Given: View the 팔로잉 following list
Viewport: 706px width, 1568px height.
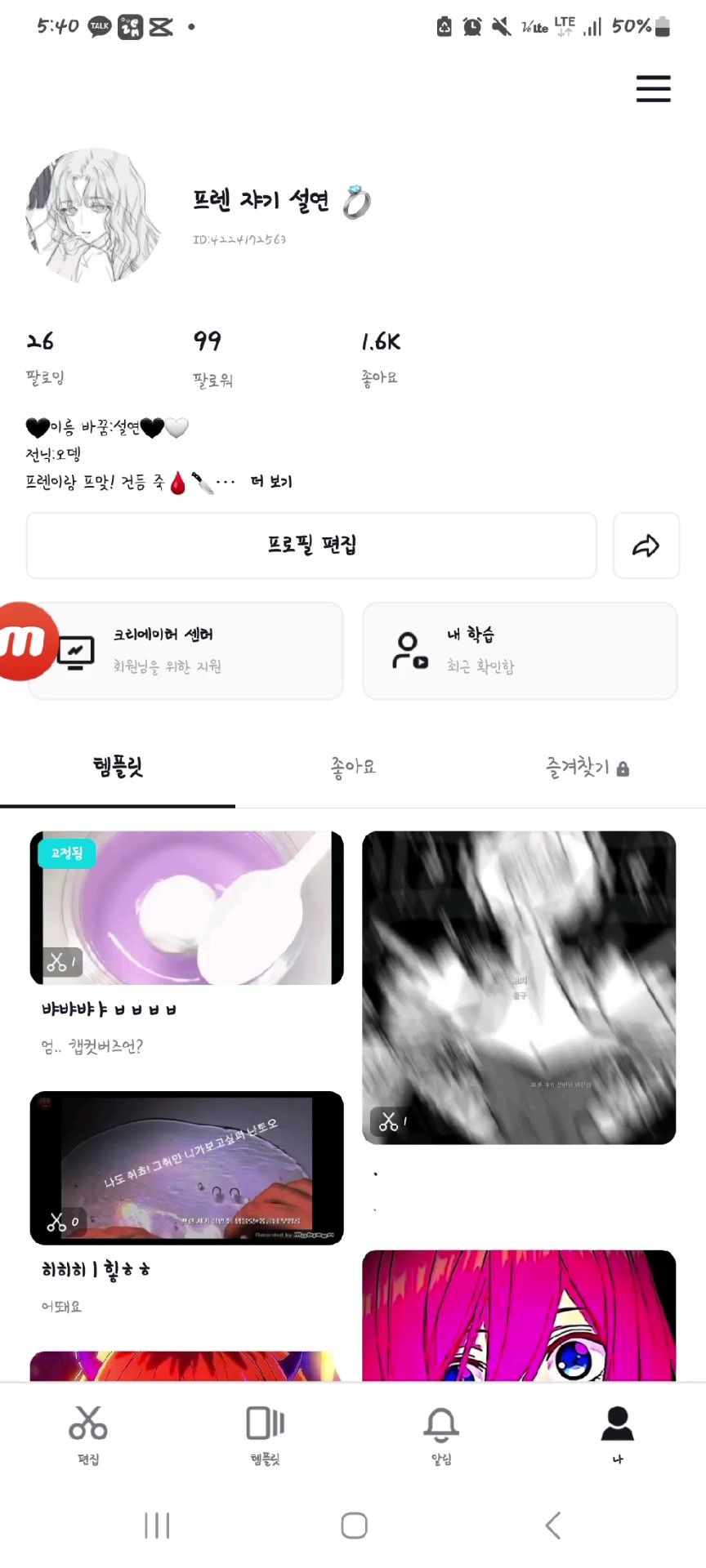Looking at the screenshot, I should [44, 357].
